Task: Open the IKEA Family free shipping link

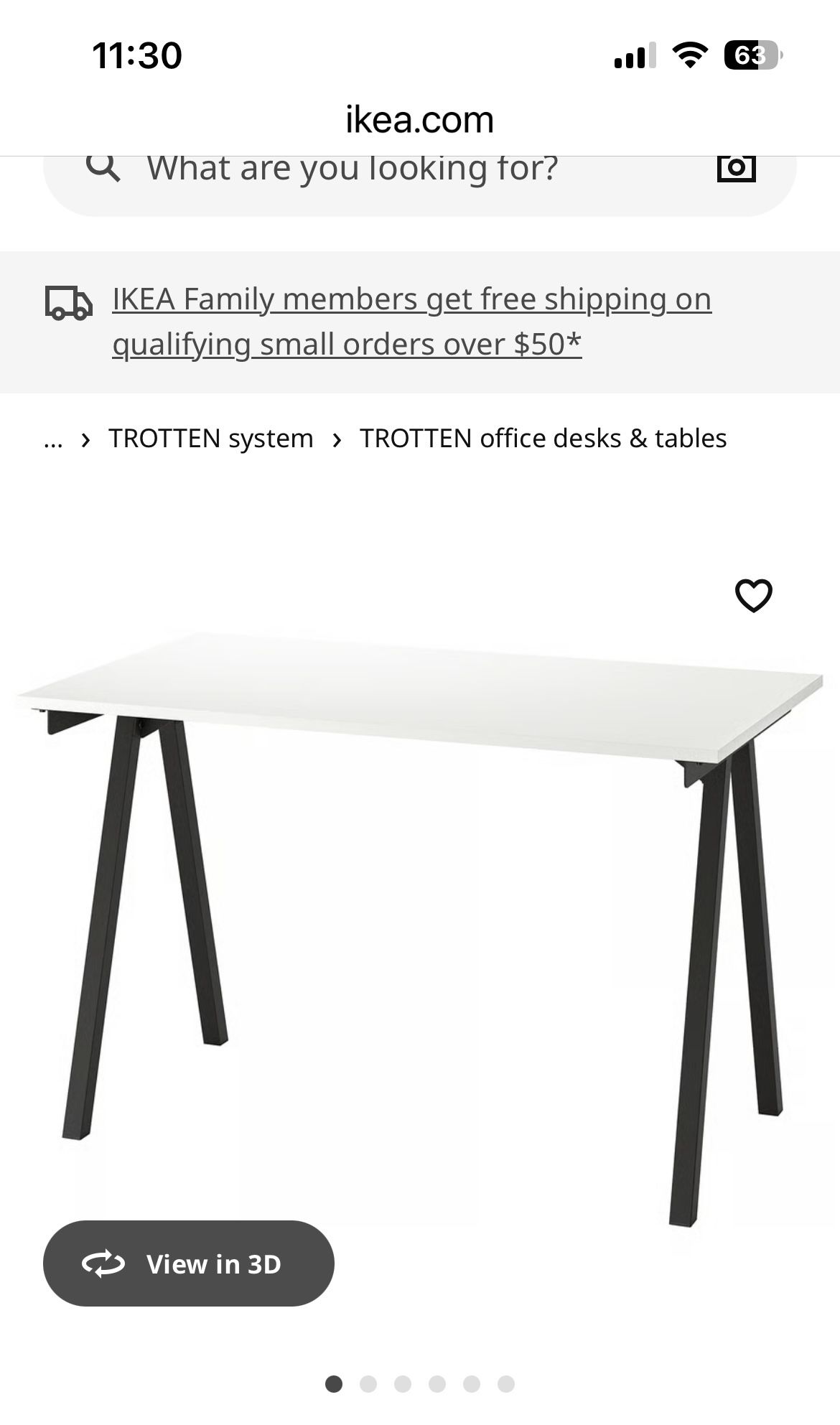Action: tap(411, 322)
